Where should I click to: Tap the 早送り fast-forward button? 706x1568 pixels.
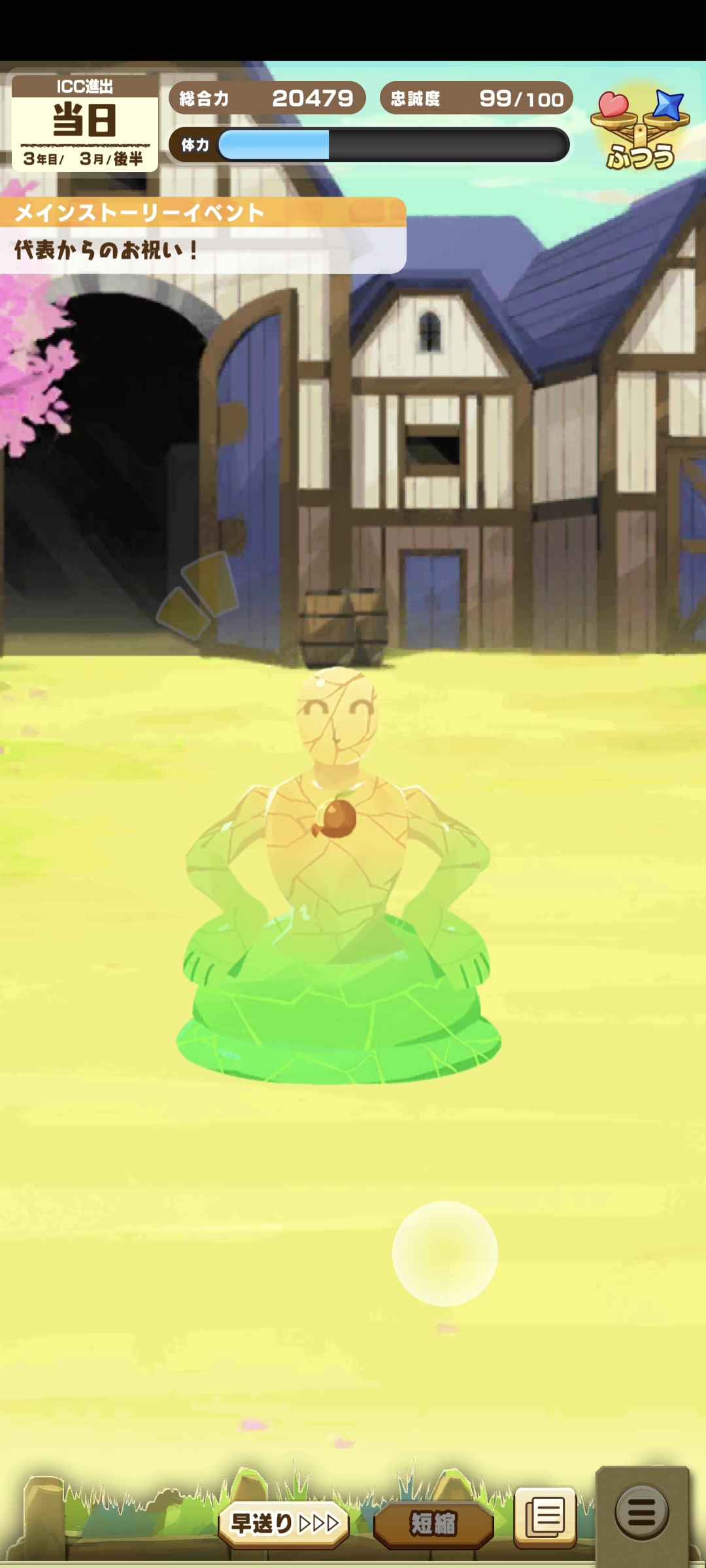pyautogui.click(x=284, y=1524)
